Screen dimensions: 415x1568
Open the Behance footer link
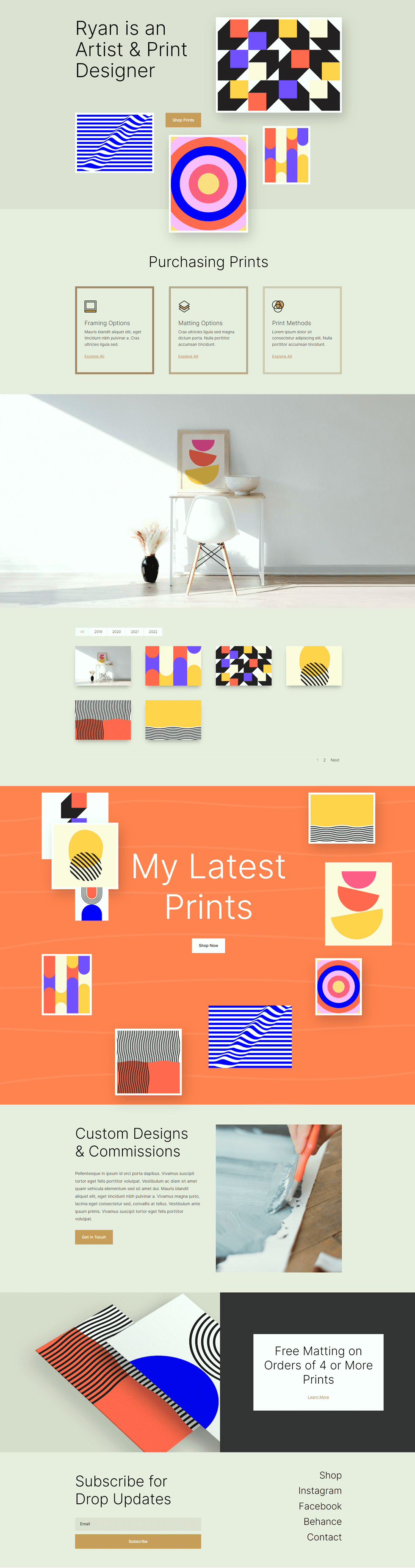(322, 1521)
